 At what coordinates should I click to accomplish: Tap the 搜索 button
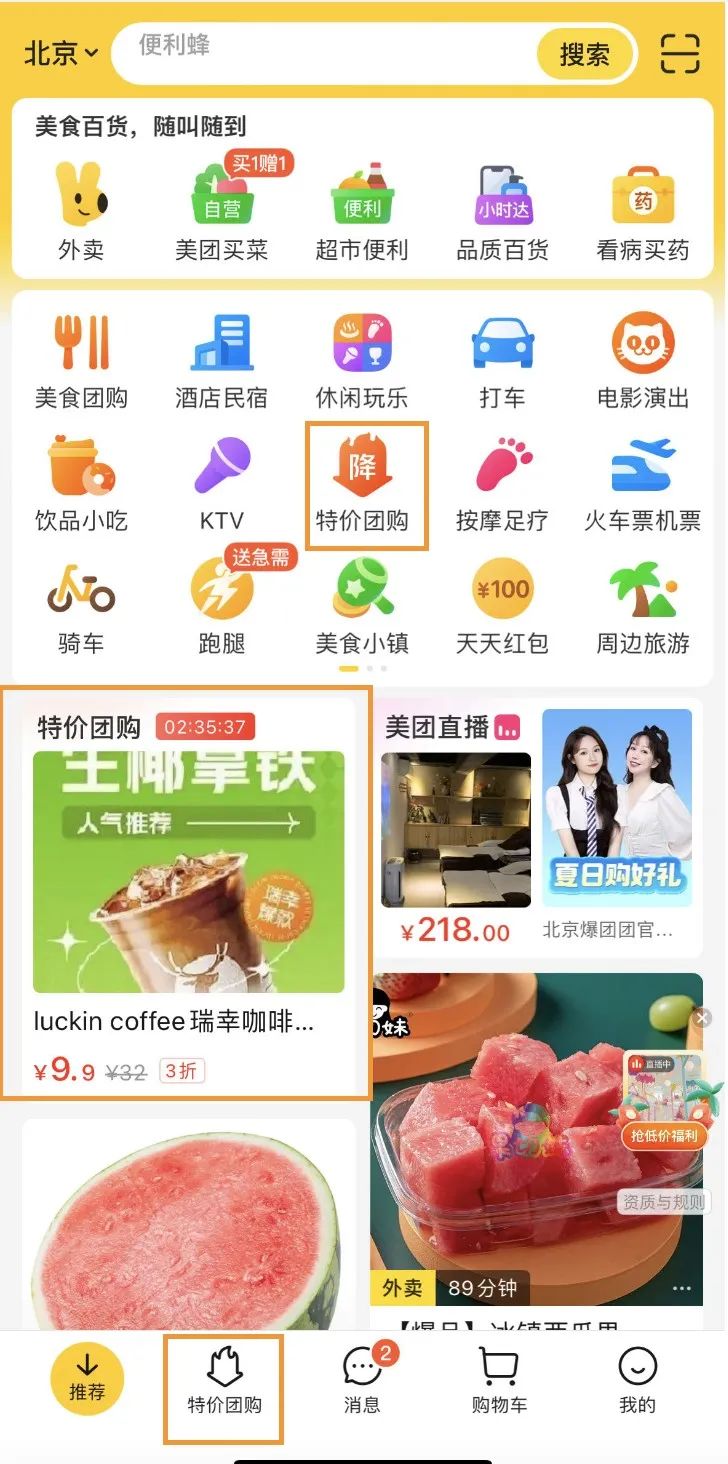point(585,54)
